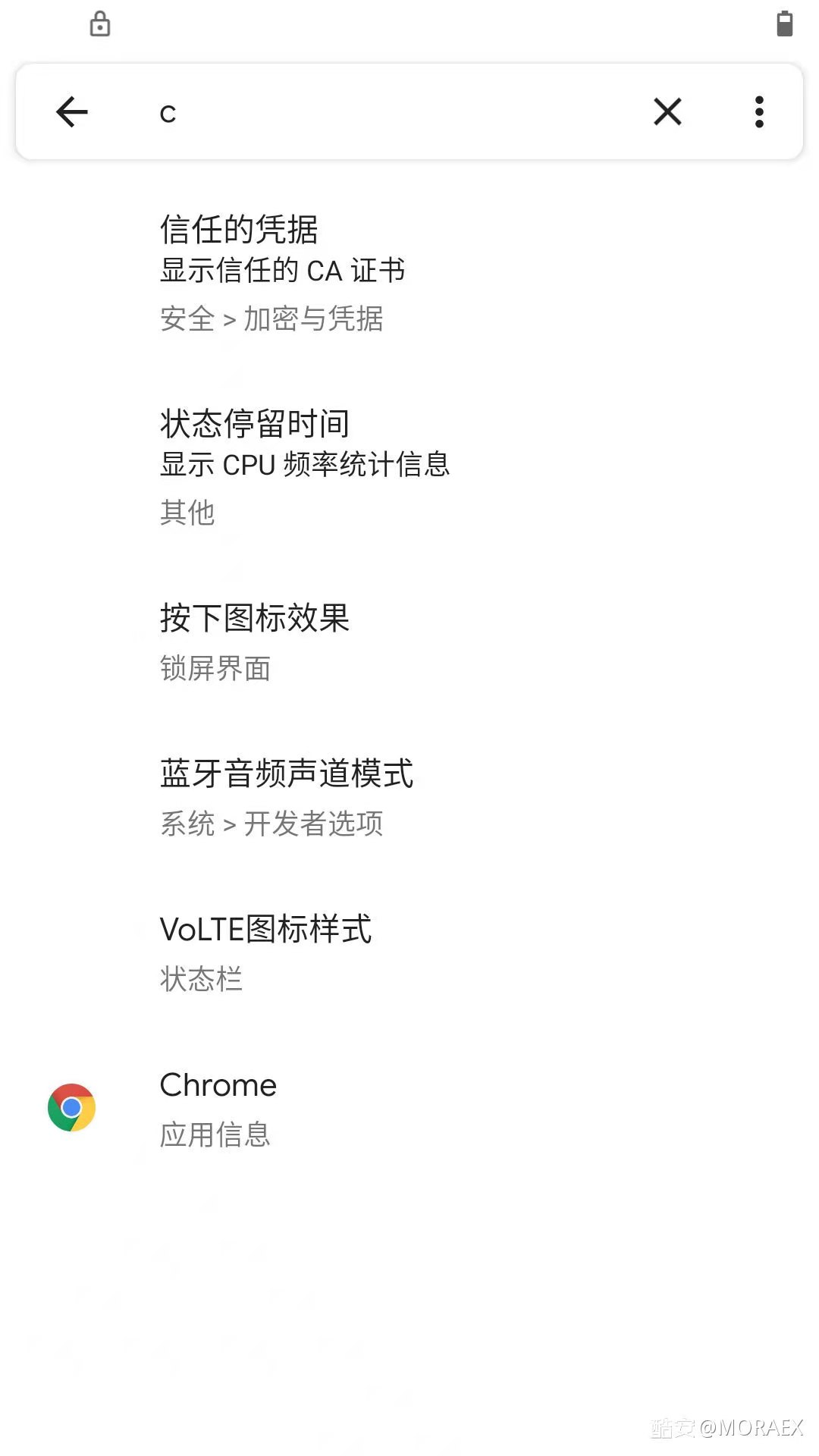The height and width of the screenshot is (1456, 819).
Task: Choose VoLTE图标样式 status bar setting
Action: (409, 953)
